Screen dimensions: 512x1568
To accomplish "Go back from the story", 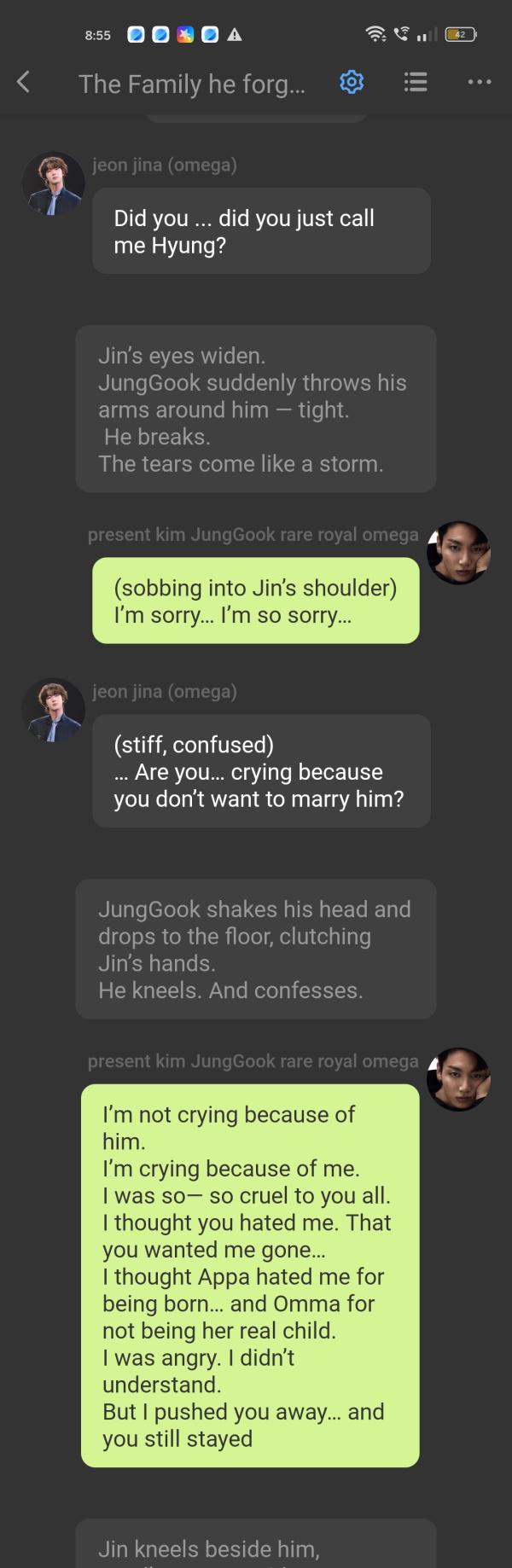I will pos(24,83).
